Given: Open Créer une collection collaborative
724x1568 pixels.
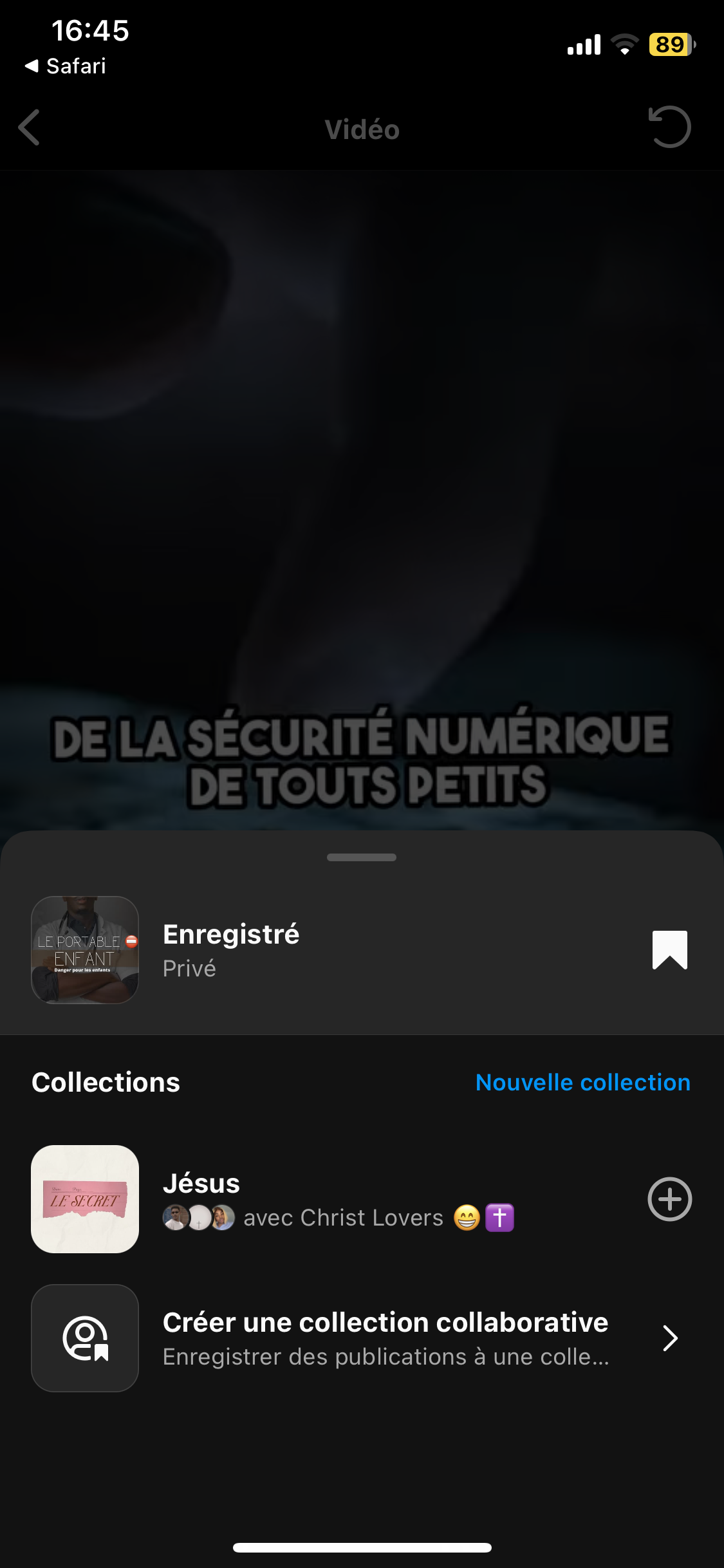Looking at the screenshot, I should (x=385, y=1338).
